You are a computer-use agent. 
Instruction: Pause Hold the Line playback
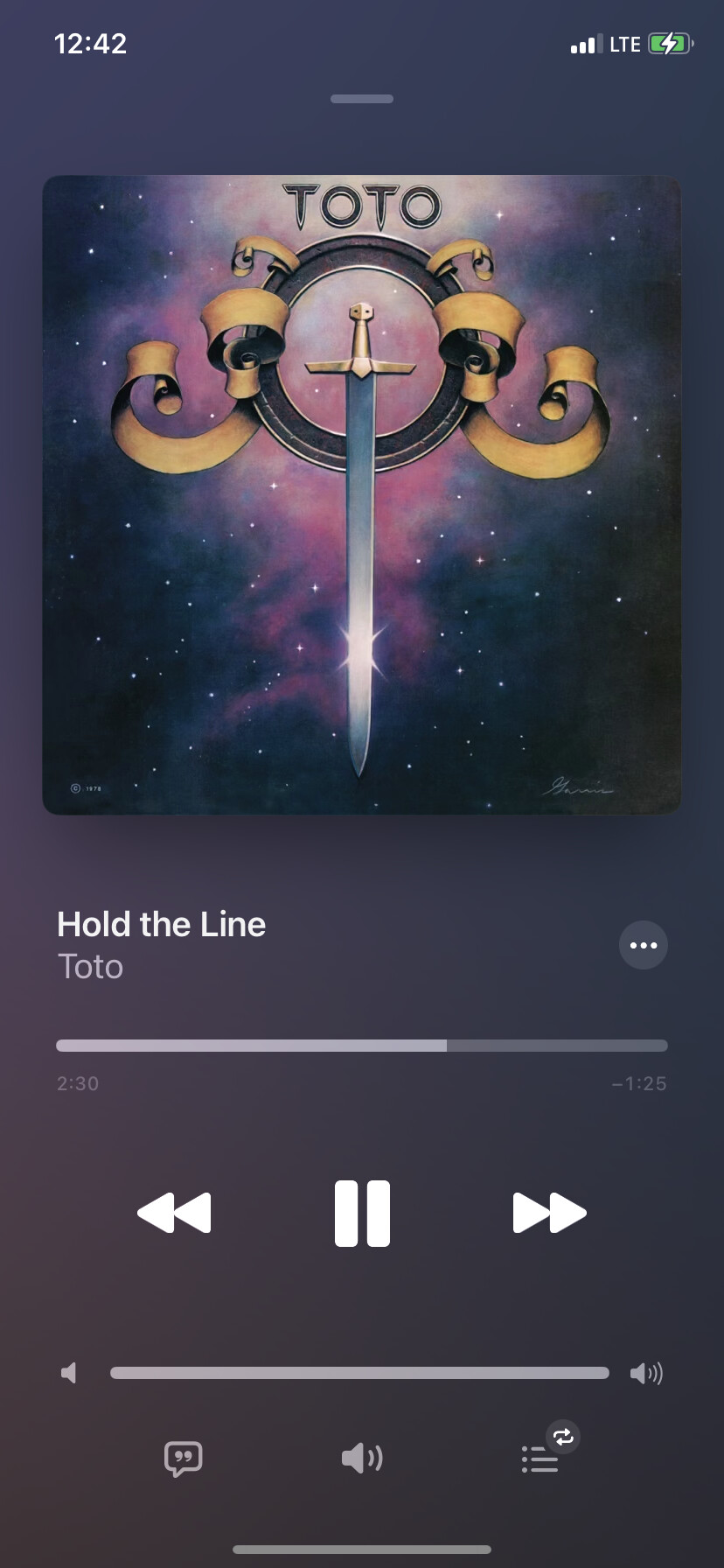point(362,1213)
